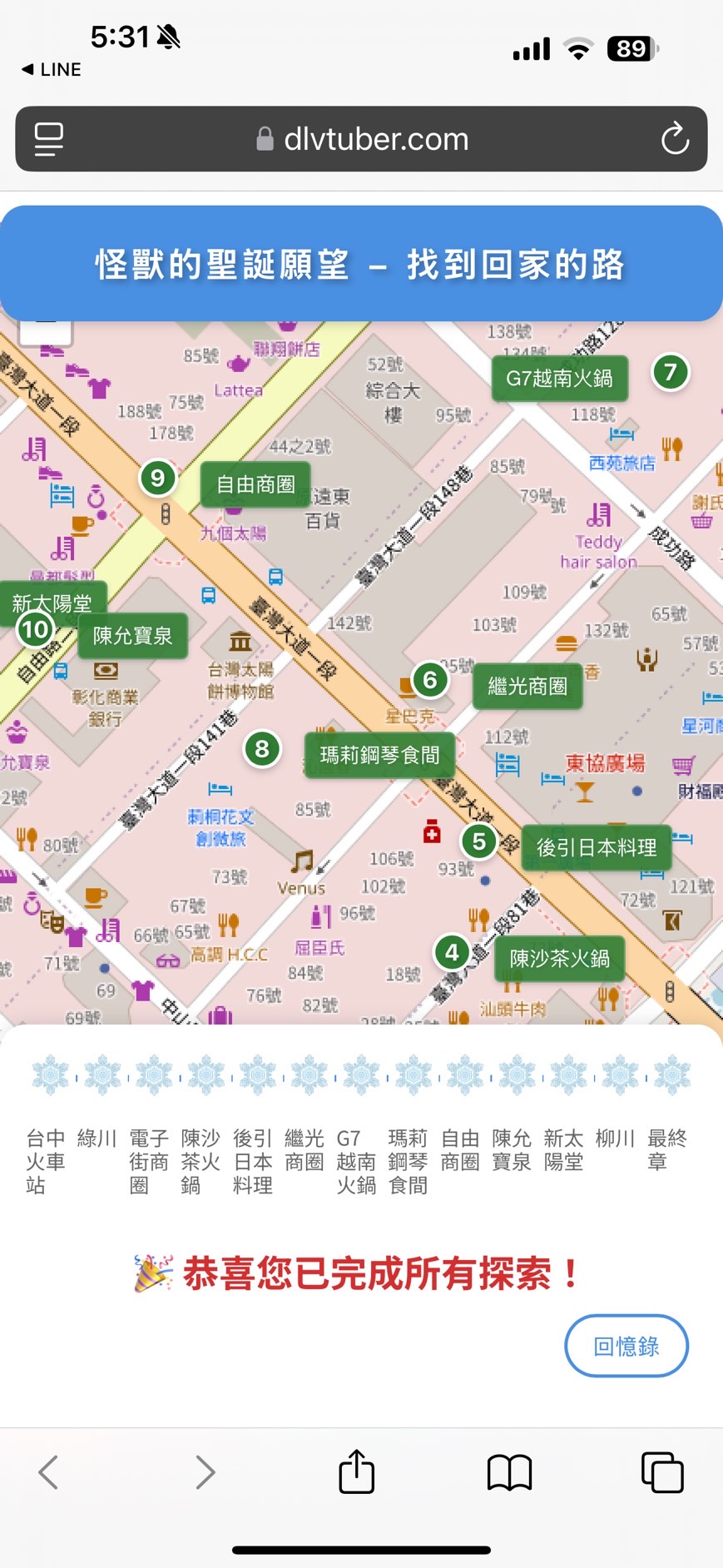
Task: Tap the 台中火車站 snowflake icon
Action: click(x=48, y=1074)
